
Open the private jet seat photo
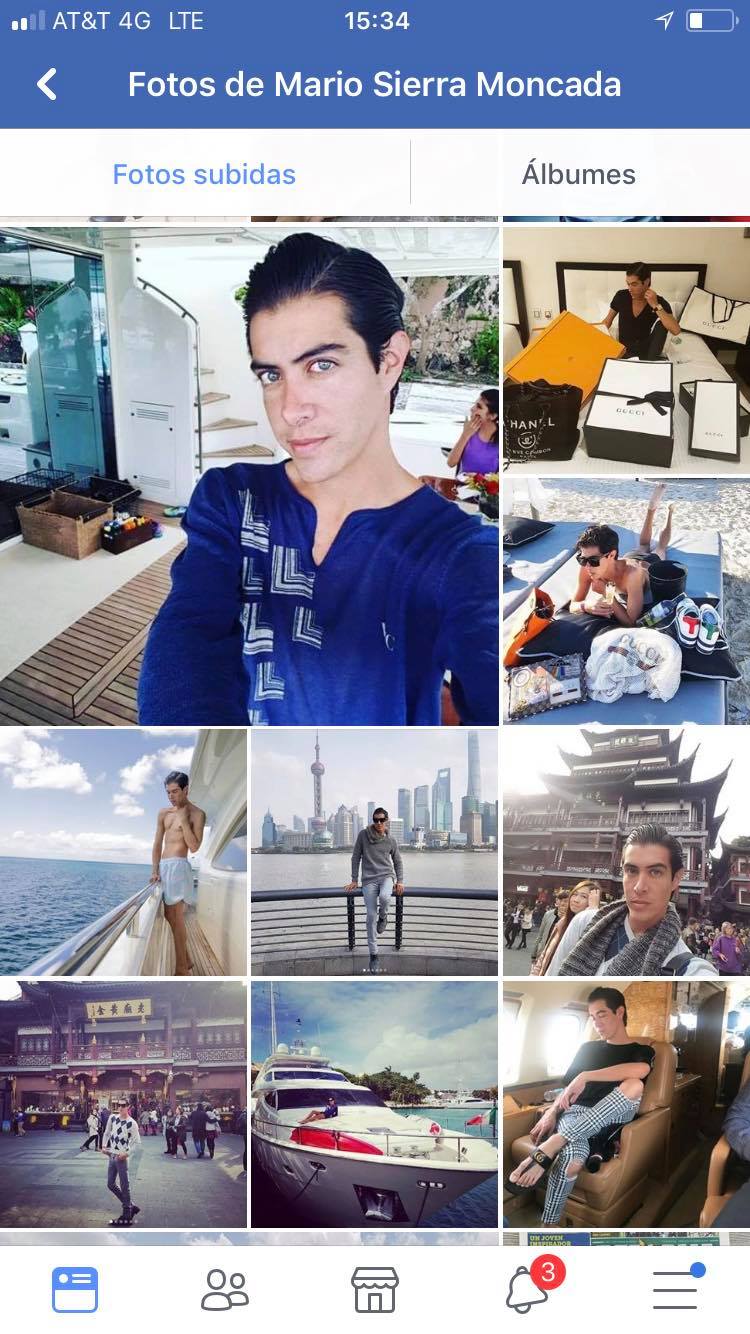click(x=626, y=1104)
